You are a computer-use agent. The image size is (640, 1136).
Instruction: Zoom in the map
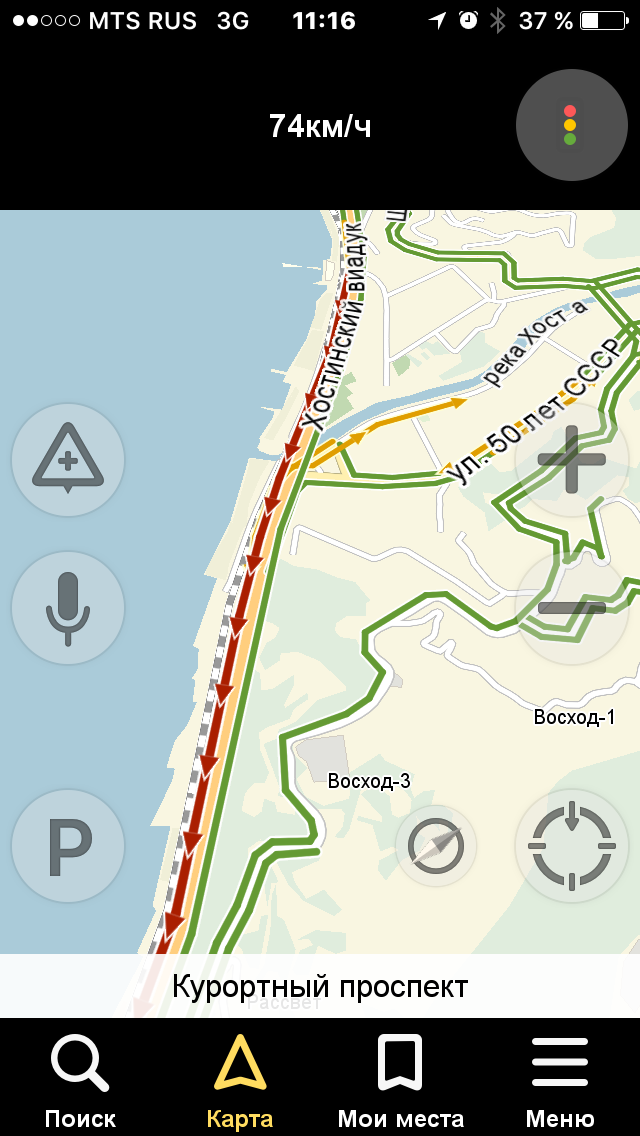(571, 460)
